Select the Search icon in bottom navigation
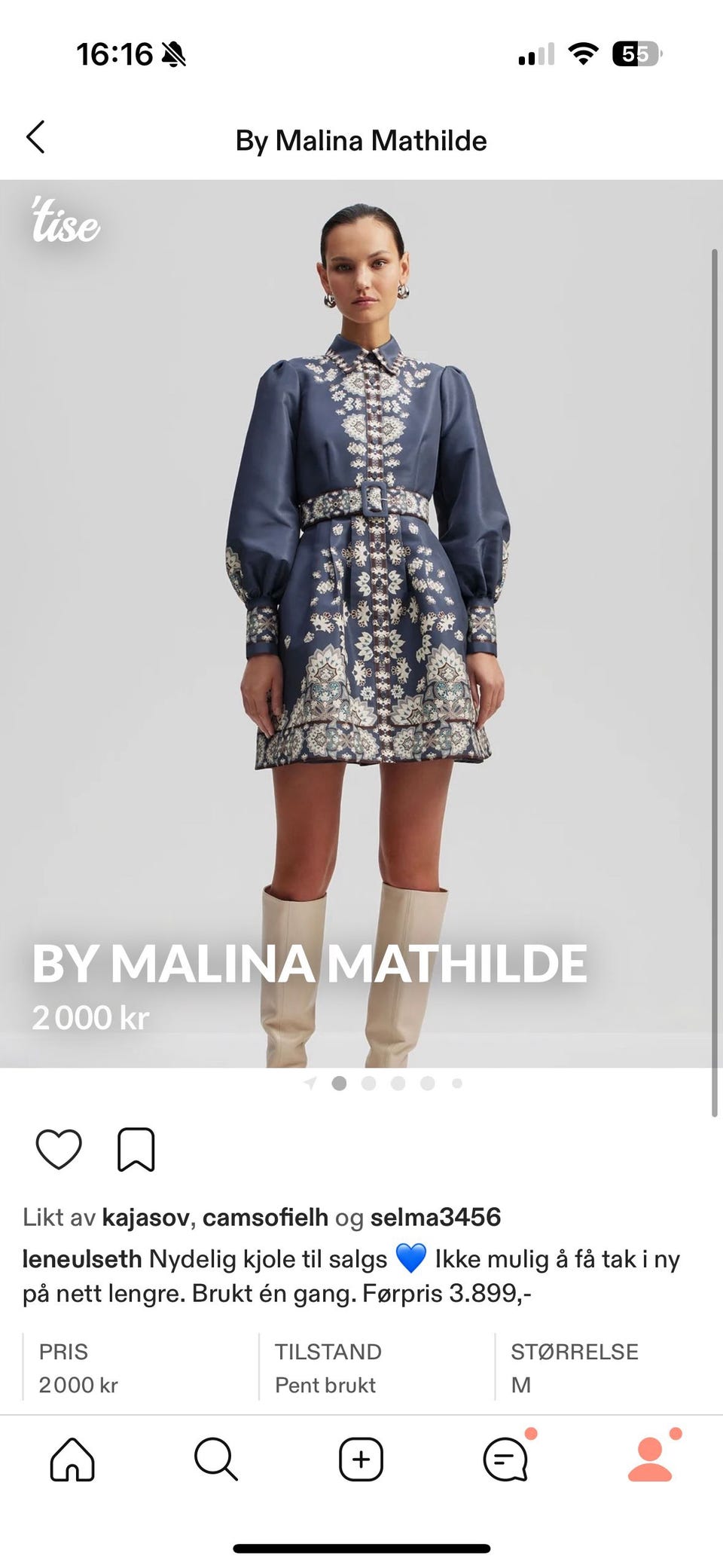Image resolution: width=723 pixels, height=1568 pixels. (x=216, y=1459)
